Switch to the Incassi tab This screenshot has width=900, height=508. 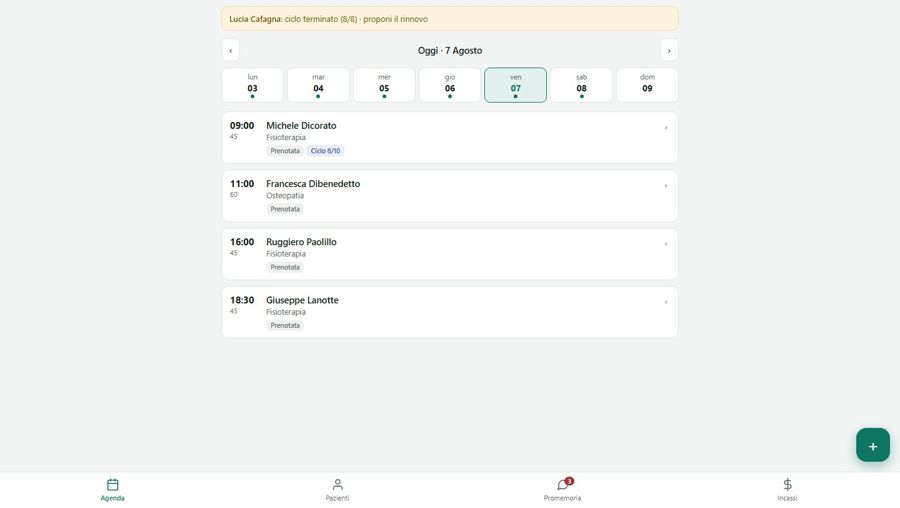788,490
